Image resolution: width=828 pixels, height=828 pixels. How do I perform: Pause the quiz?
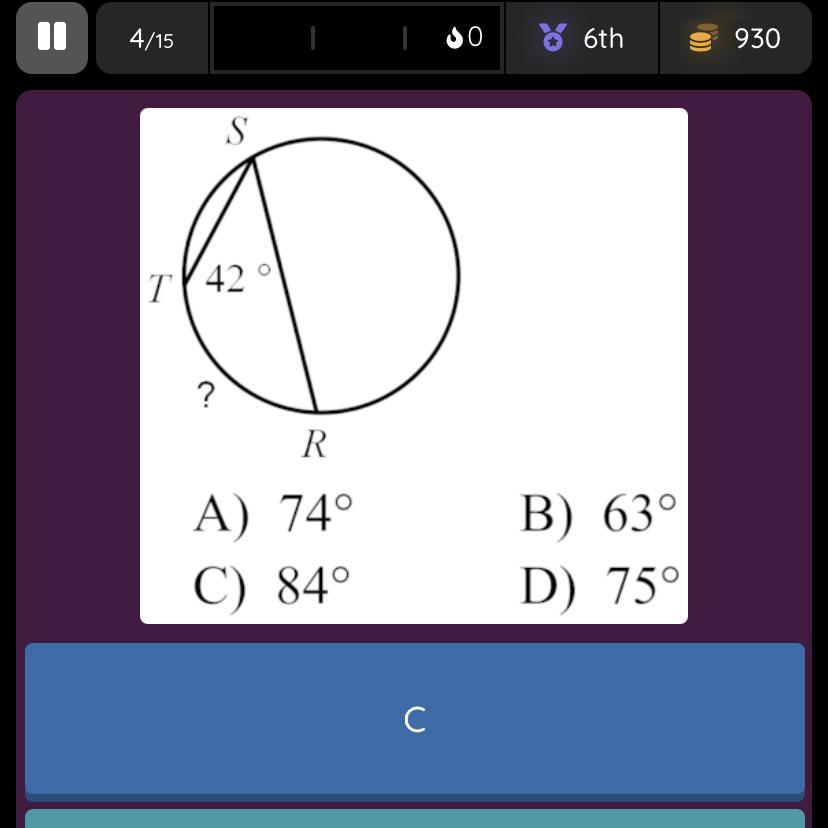[51, 38]
